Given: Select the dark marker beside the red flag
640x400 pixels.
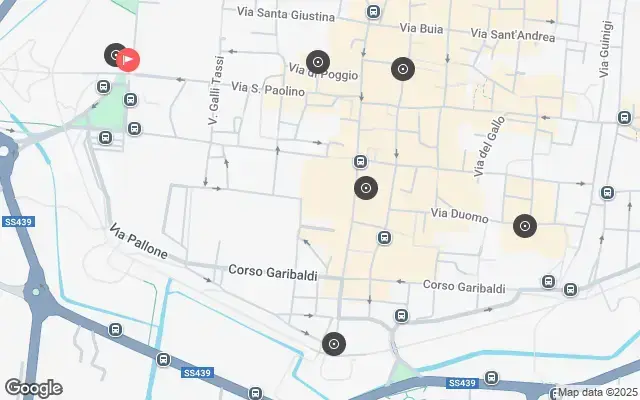Looking at the screenshot, I should click(x=114, y=56).
